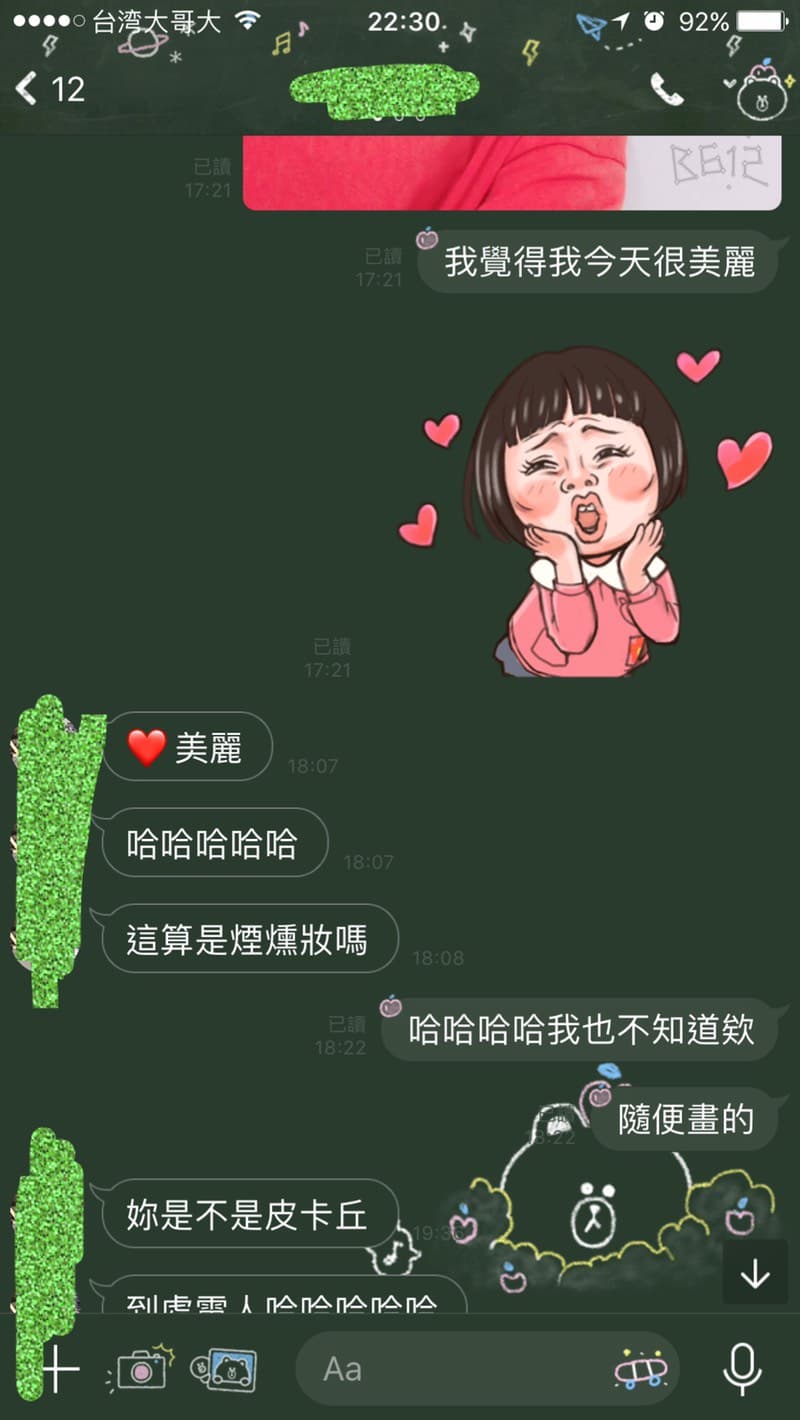This screenshot has height=1420, width=800.
Task: Jump to latest messages with down arrow
Action: tap(755, 1273)
